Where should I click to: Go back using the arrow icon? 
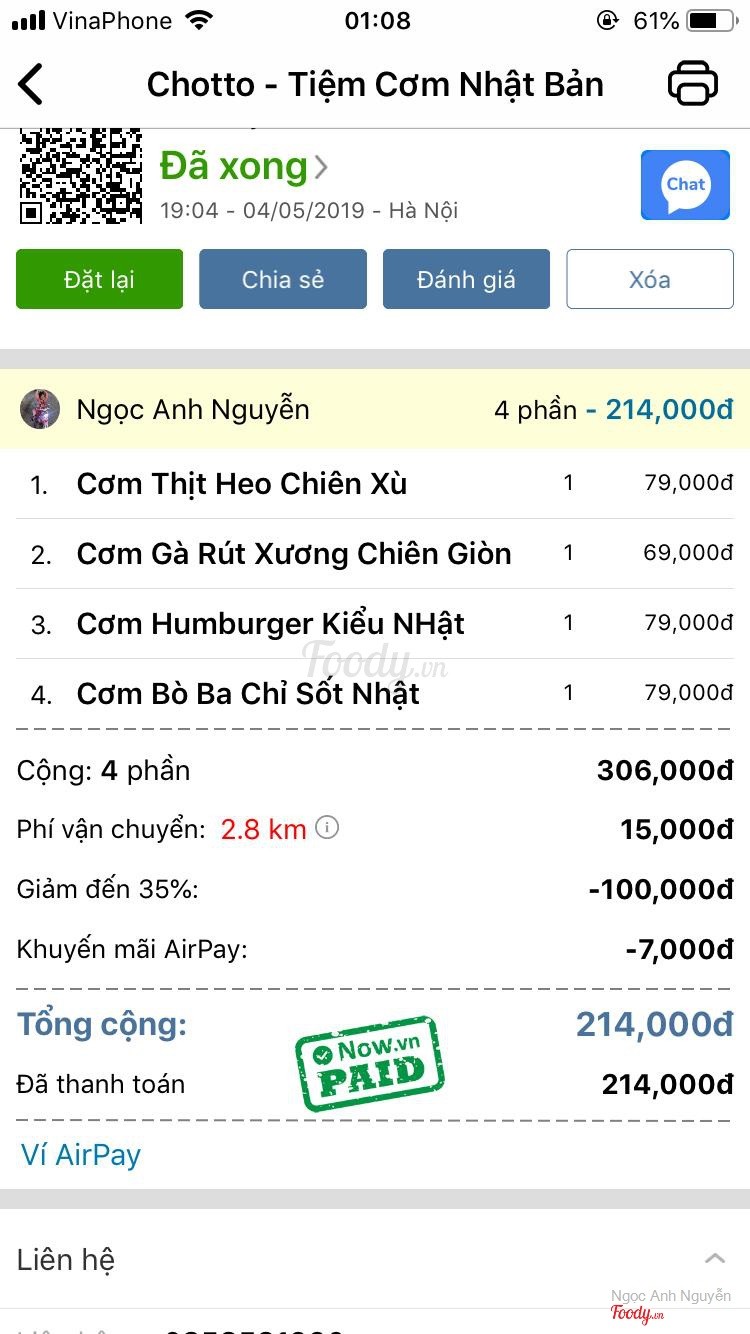click(32, 84)
